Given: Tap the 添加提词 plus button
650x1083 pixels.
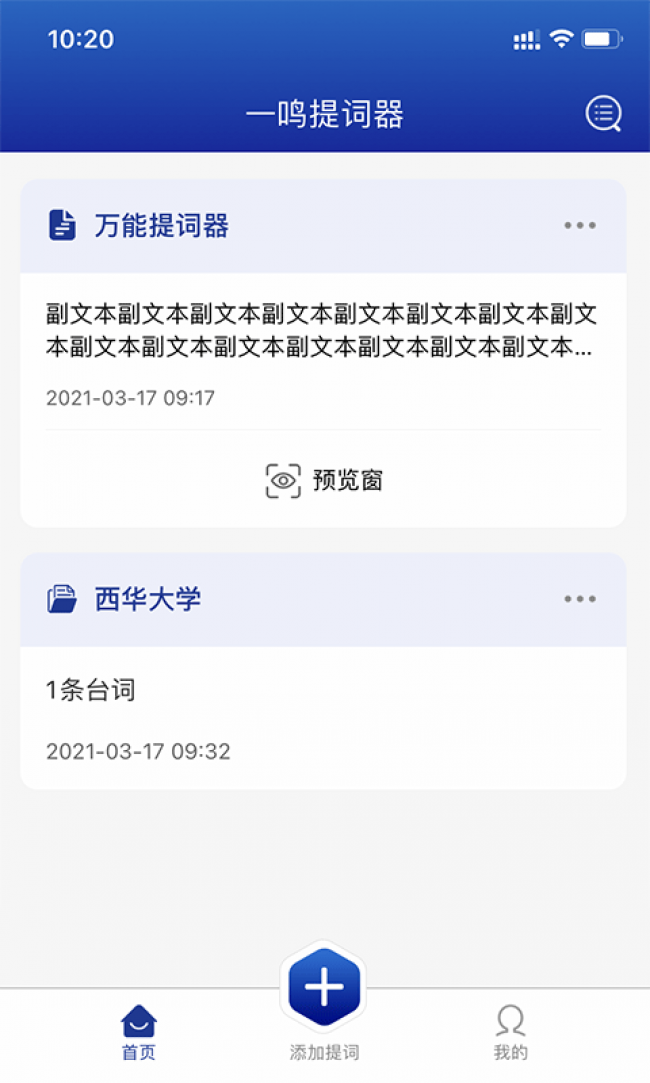Looking at the screenshot, I should click(324, 988).
